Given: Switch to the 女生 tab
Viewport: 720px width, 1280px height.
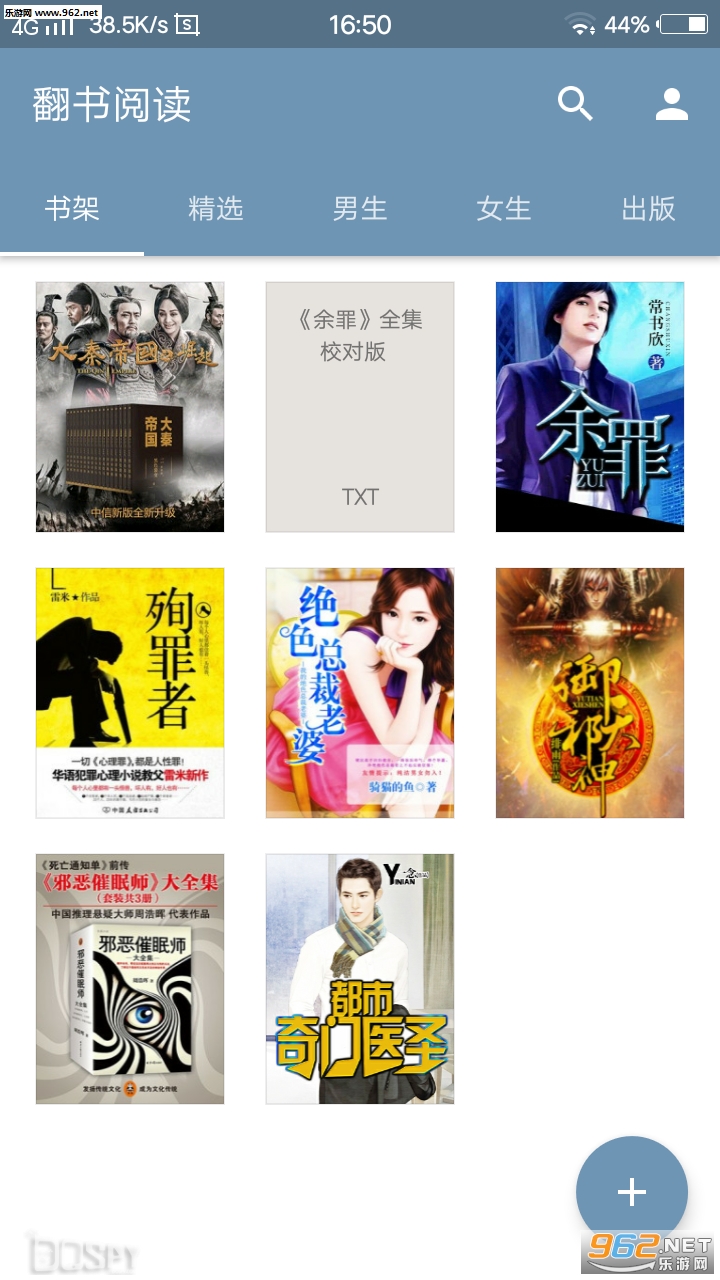Looking at the screenshot, I should click(504, 208).
